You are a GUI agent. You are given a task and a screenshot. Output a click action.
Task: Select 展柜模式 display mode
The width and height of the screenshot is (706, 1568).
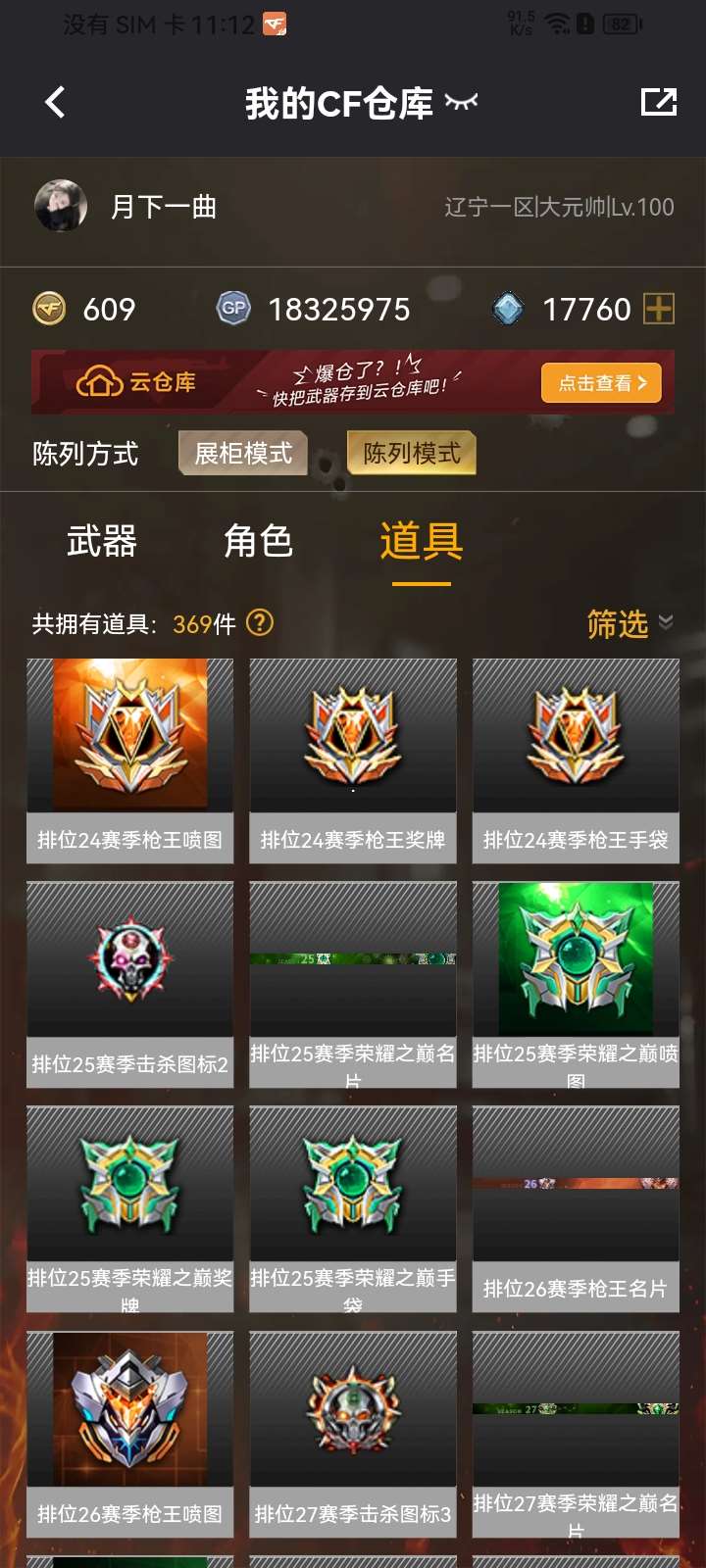(243, 453)
